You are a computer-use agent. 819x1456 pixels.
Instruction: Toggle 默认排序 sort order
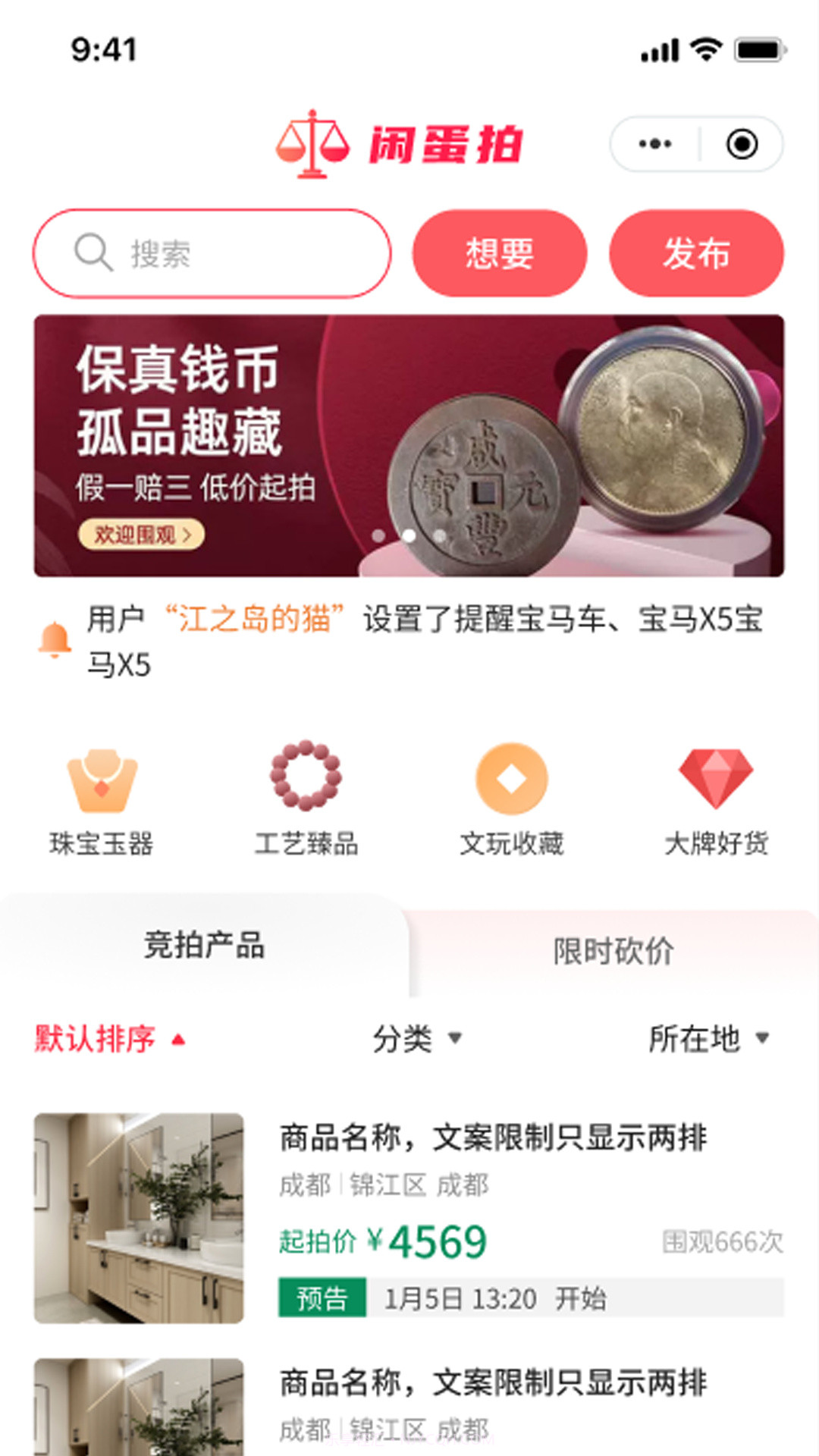[106, 1040]
